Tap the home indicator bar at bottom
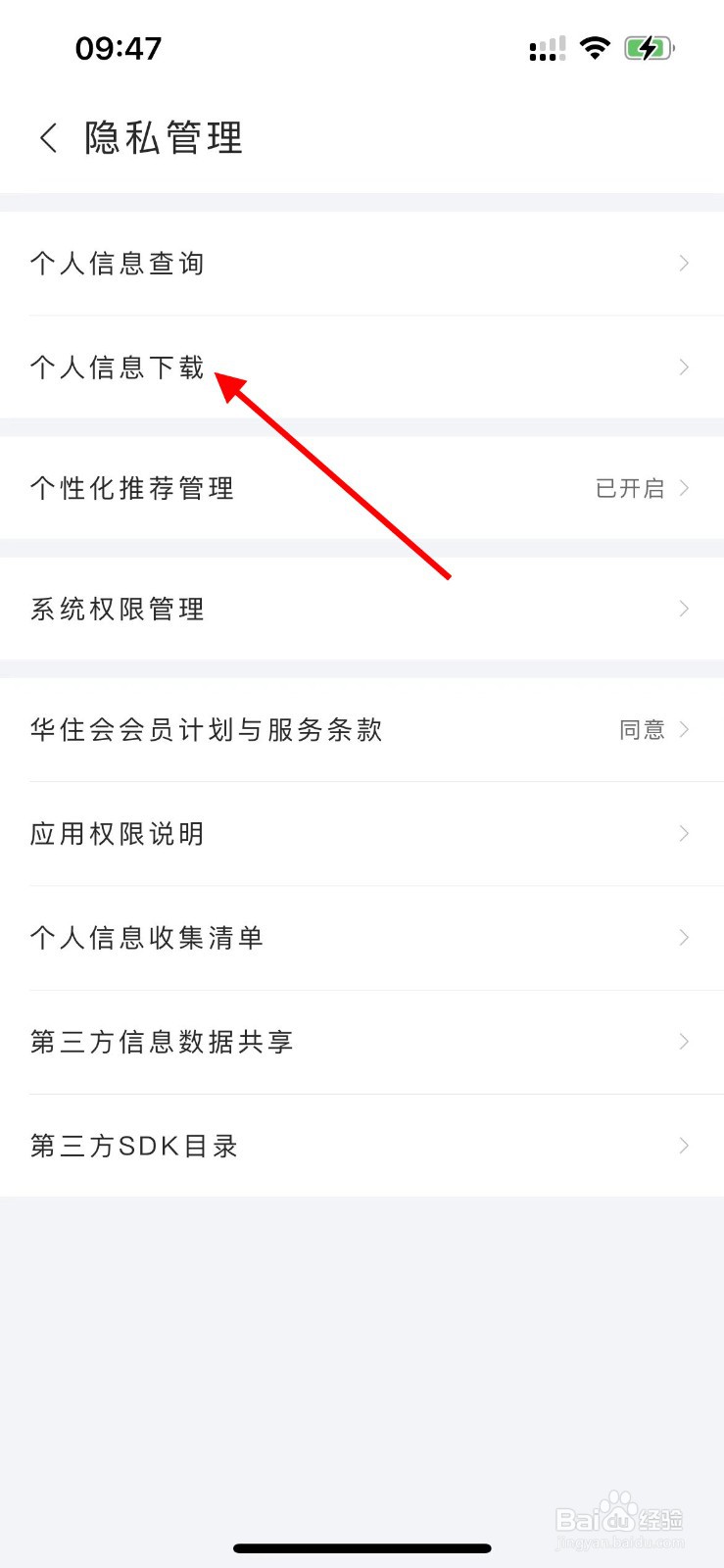 point(362,1547)
